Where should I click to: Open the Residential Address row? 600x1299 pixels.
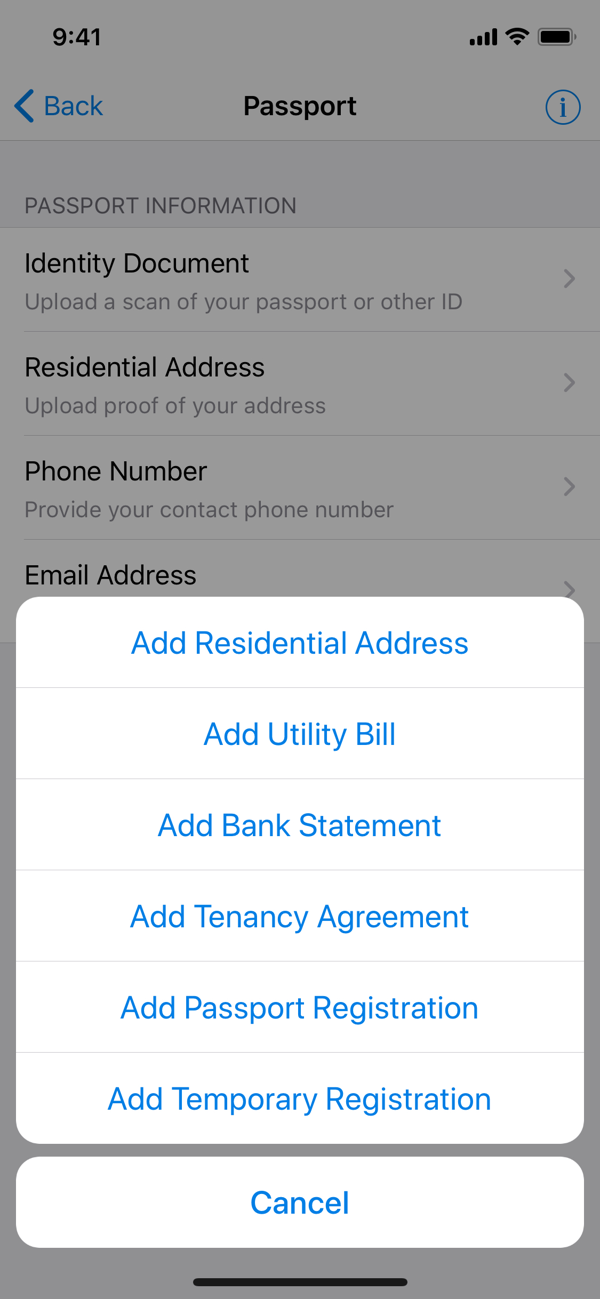pyautogui.click(x=300, y=384)
